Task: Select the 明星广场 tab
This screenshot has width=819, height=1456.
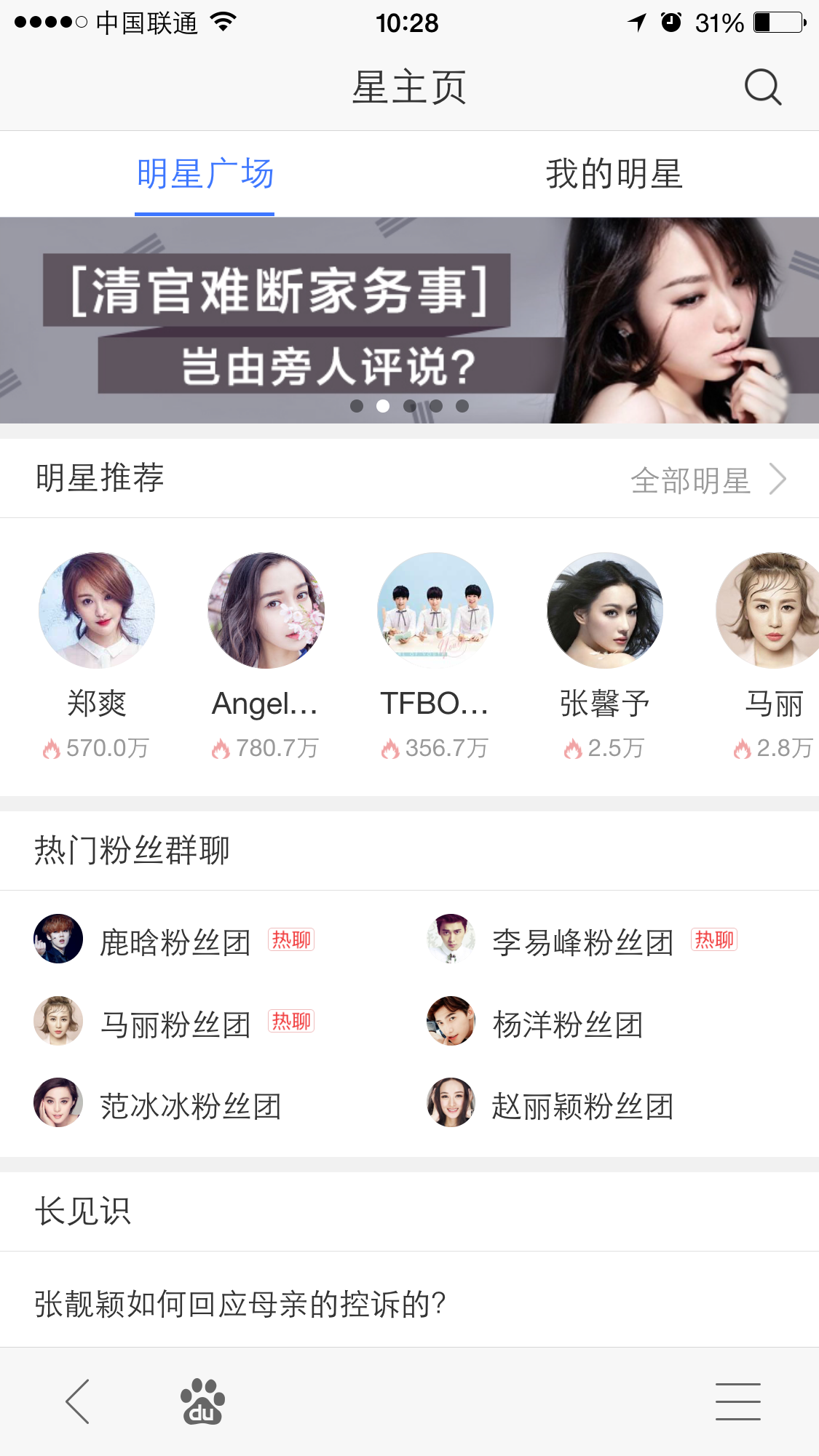Action: 205,175
